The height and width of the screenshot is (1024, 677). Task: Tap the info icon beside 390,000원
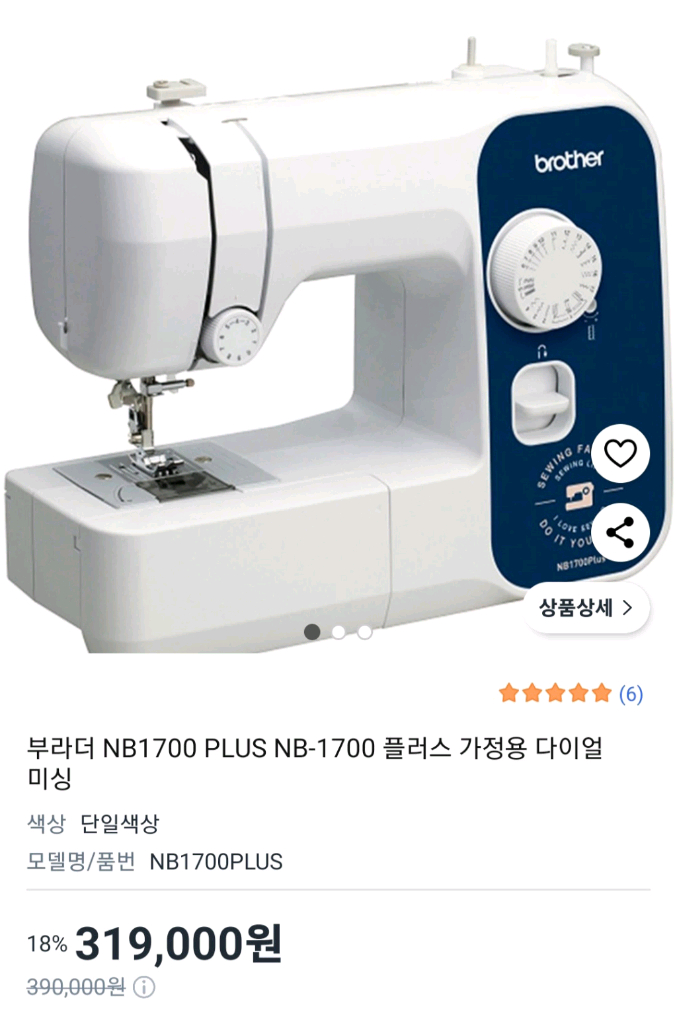[x=145, y=988]
